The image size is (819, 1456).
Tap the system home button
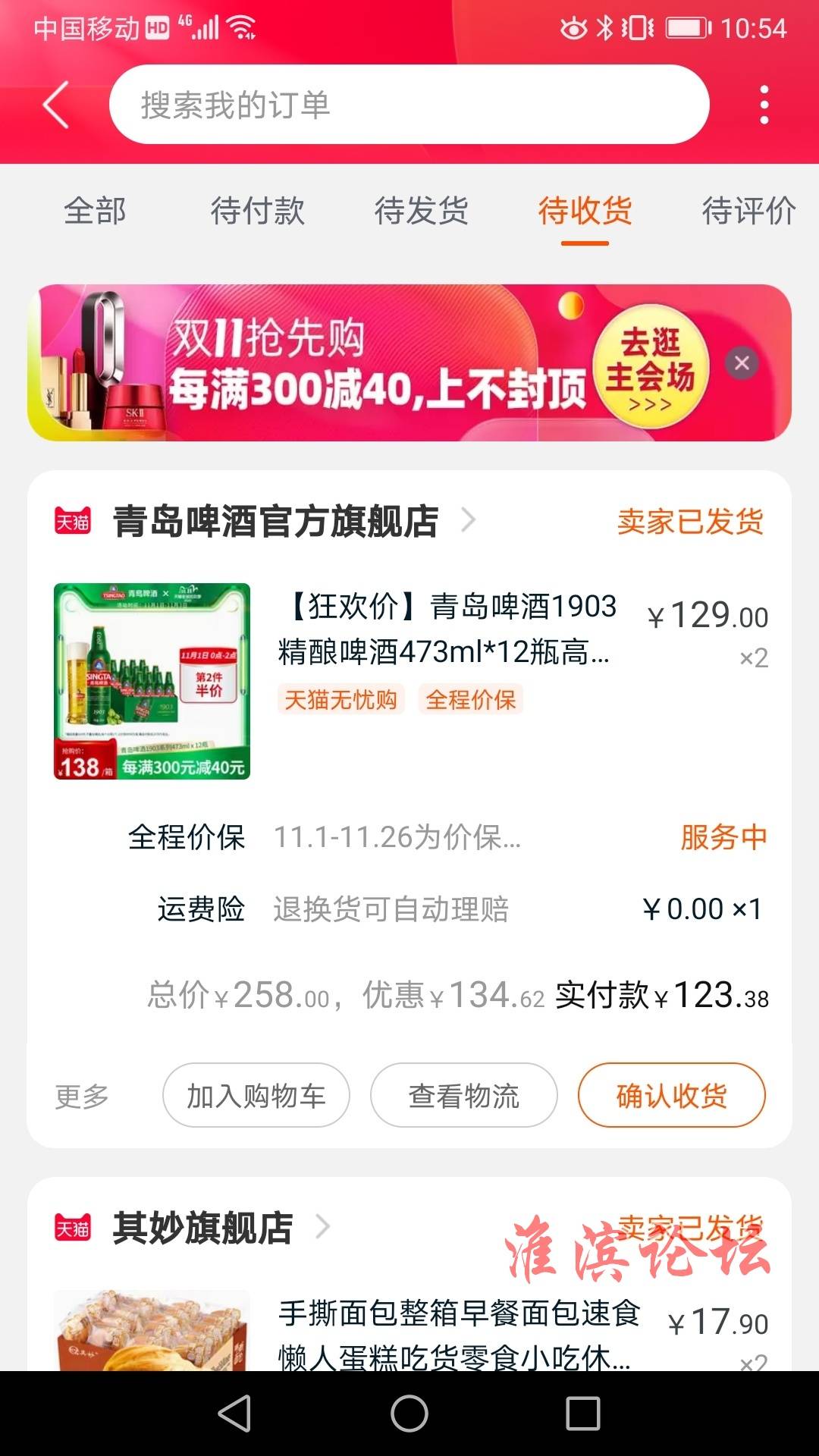409,1414
